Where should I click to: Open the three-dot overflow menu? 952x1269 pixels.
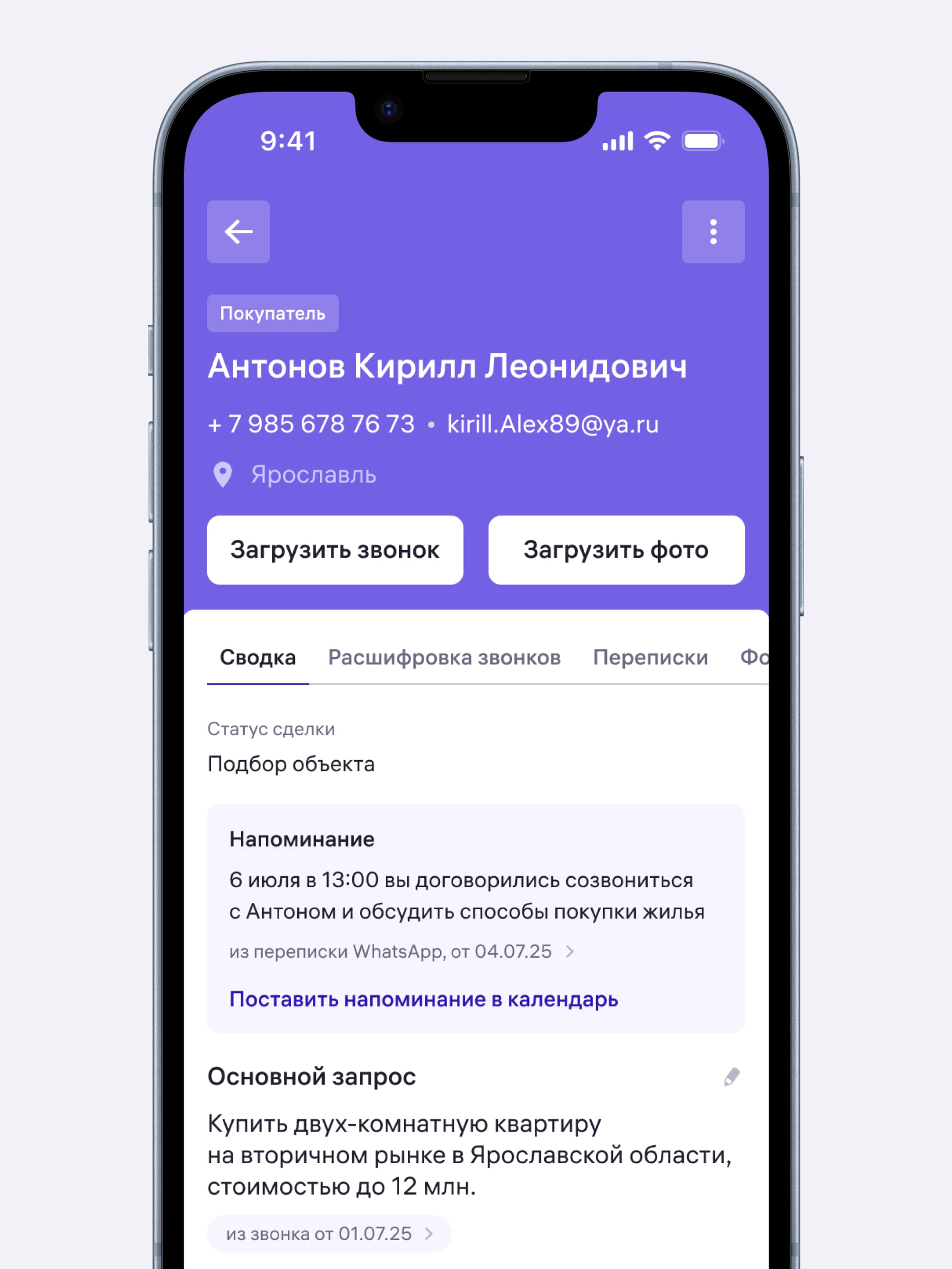tap(713, 232)
